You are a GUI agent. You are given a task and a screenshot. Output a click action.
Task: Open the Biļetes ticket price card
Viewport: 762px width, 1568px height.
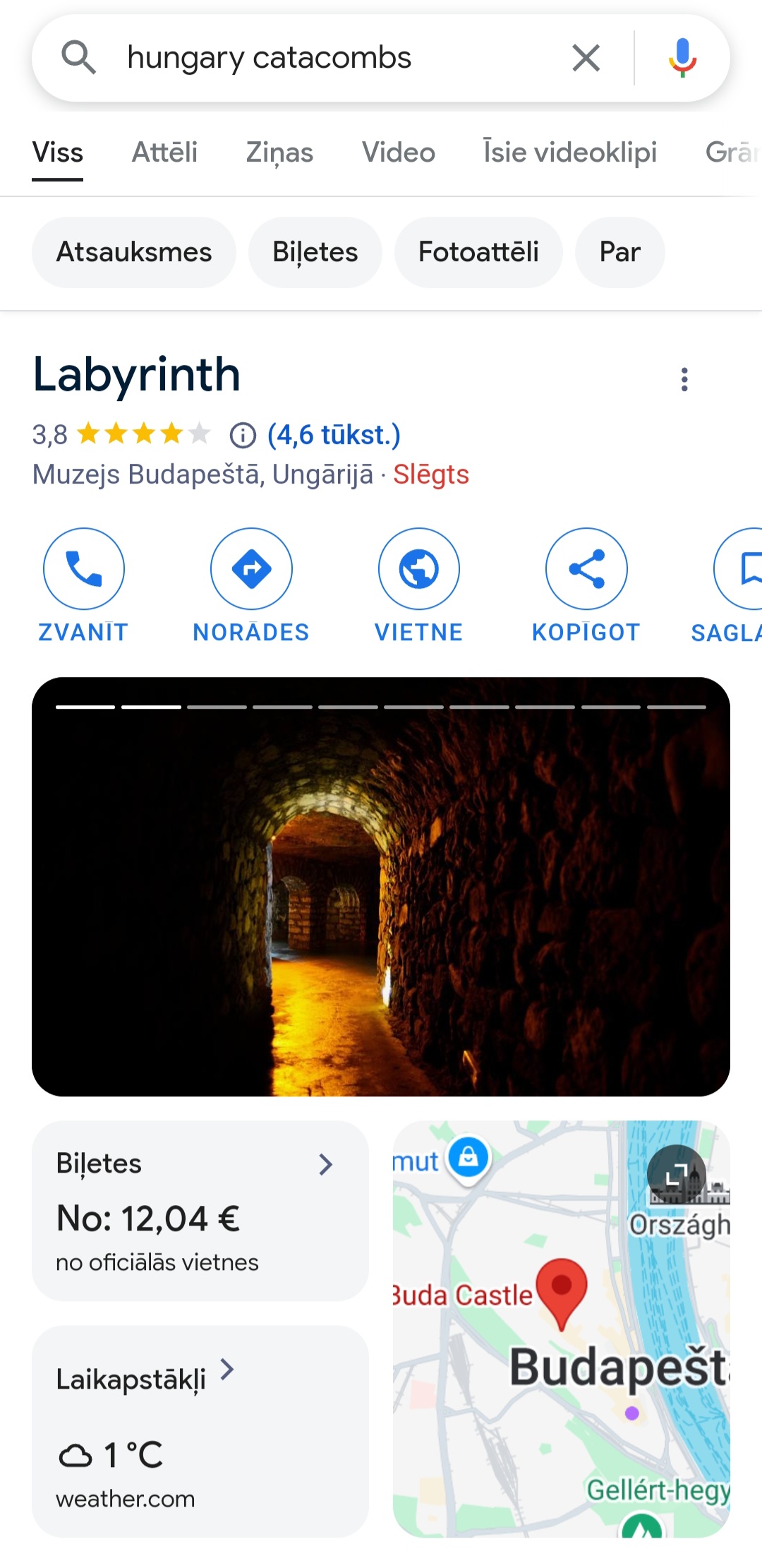[200, 1210]
